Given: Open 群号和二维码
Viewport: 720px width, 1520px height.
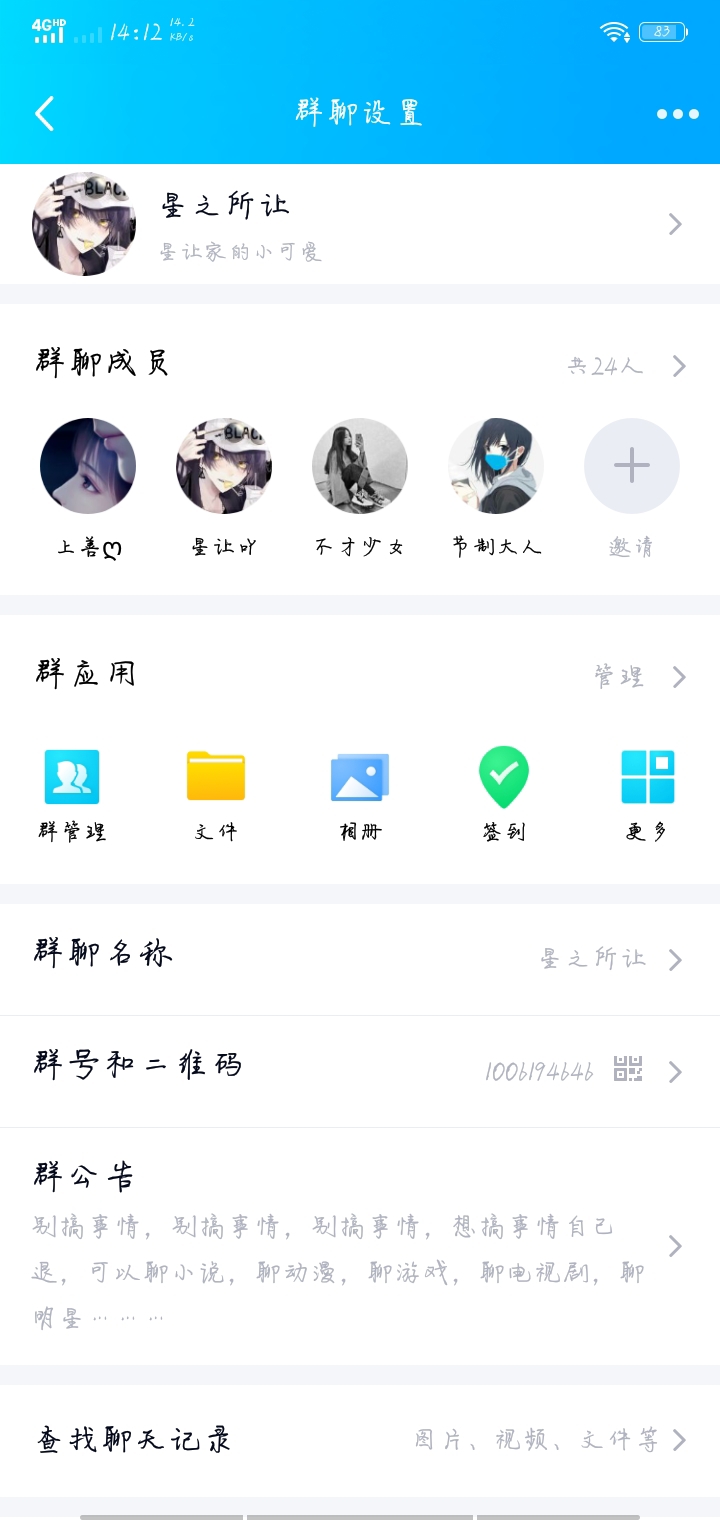Looking at the screenshot, I should coord(360,1071).
